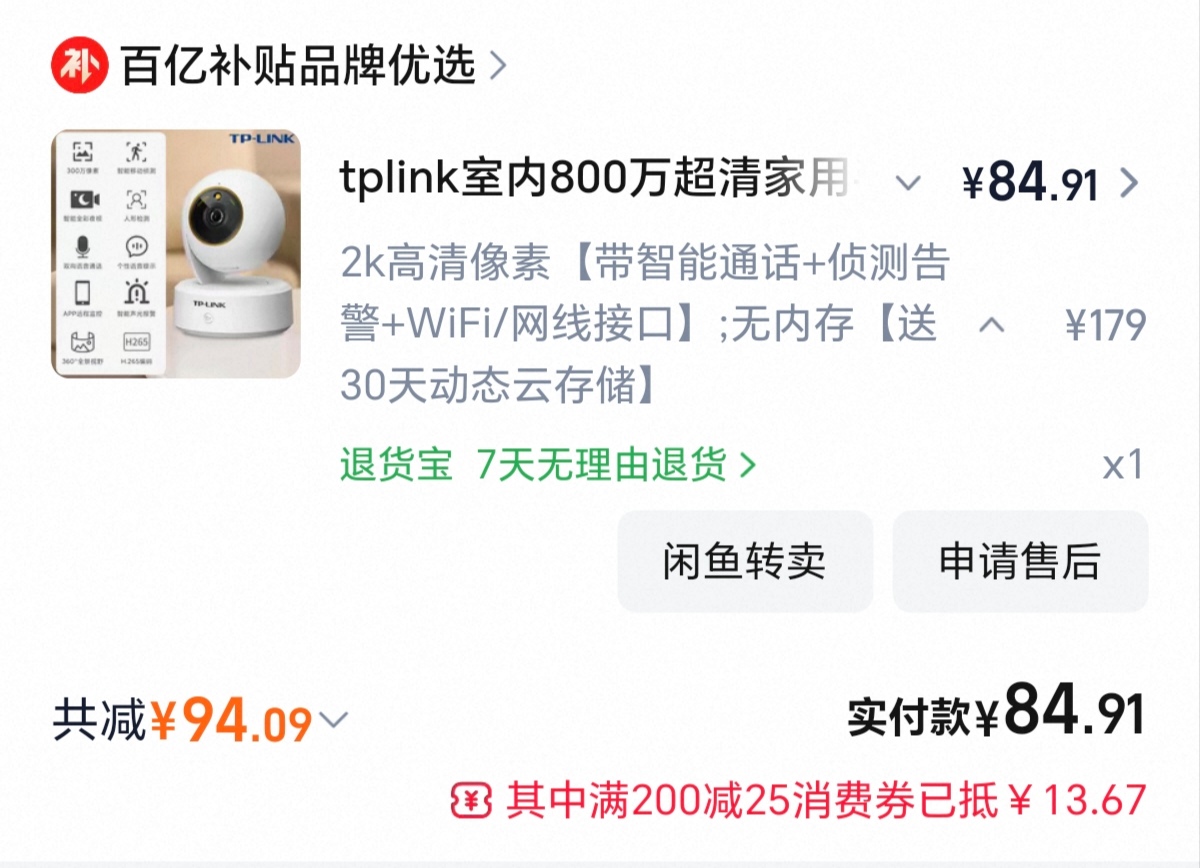Open the 百亿补贴品牌优选 store link
Viewport: 1200px width, 868px height.
coord(298,66)
